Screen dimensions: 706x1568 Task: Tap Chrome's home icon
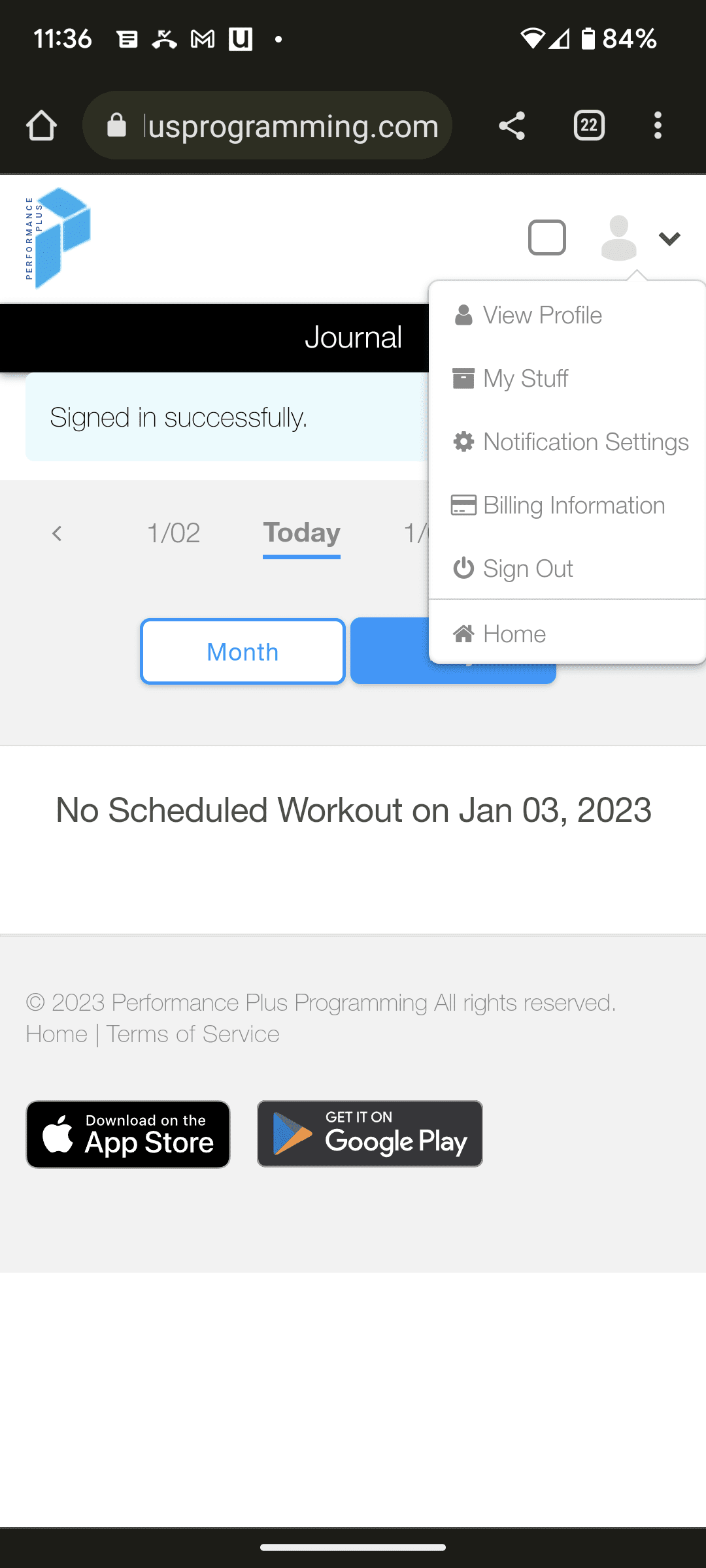[x=41, y=125]
